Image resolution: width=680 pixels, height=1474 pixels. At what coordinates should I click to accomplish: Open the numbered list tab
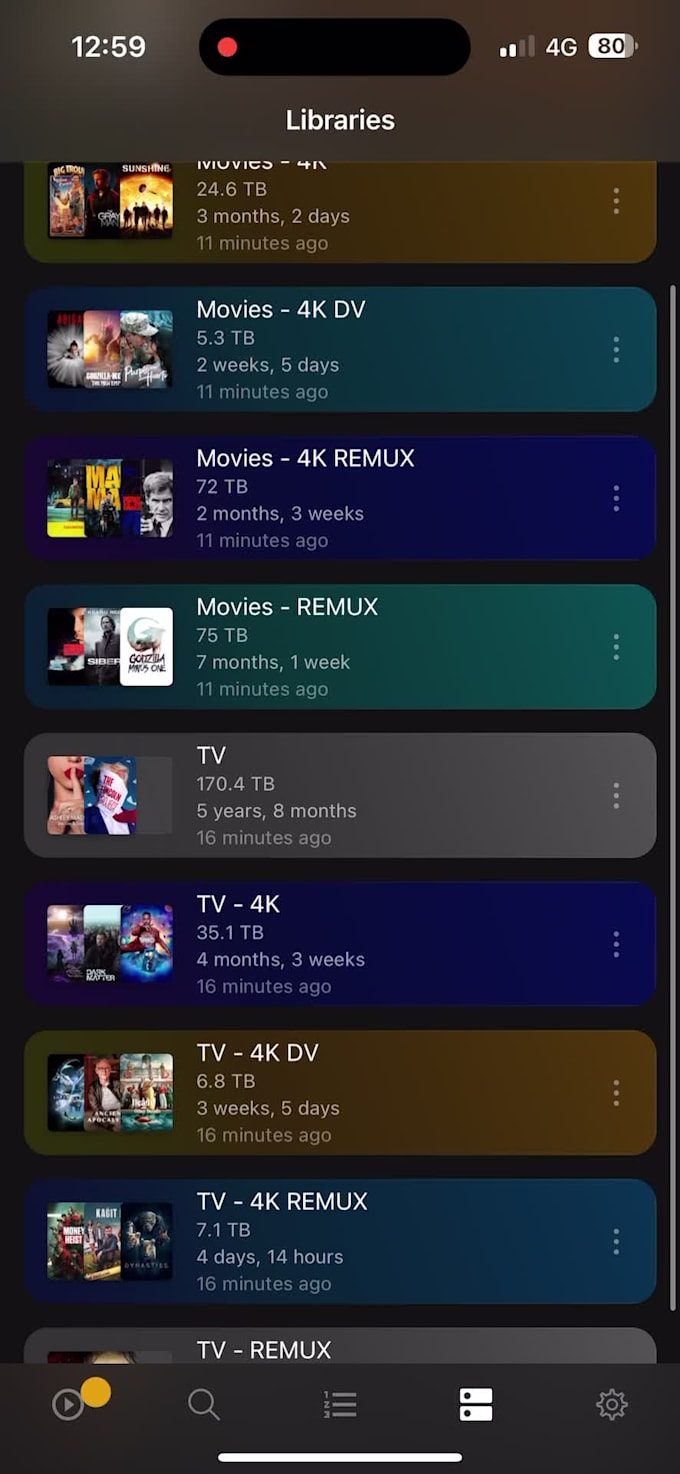[x=340, y=1405]
